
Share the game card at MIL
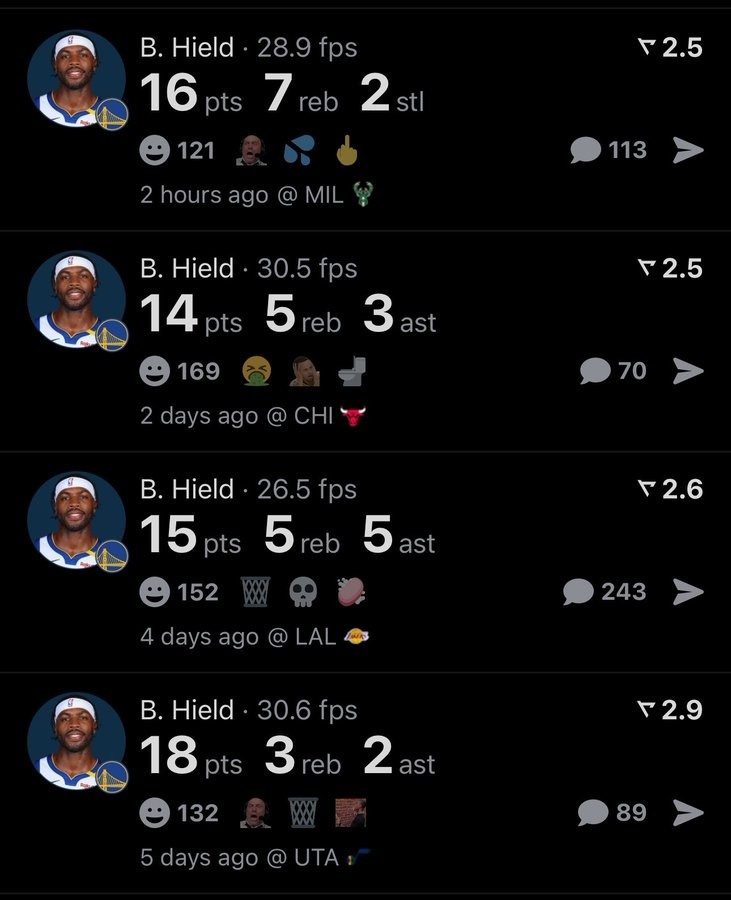[688, 150]
